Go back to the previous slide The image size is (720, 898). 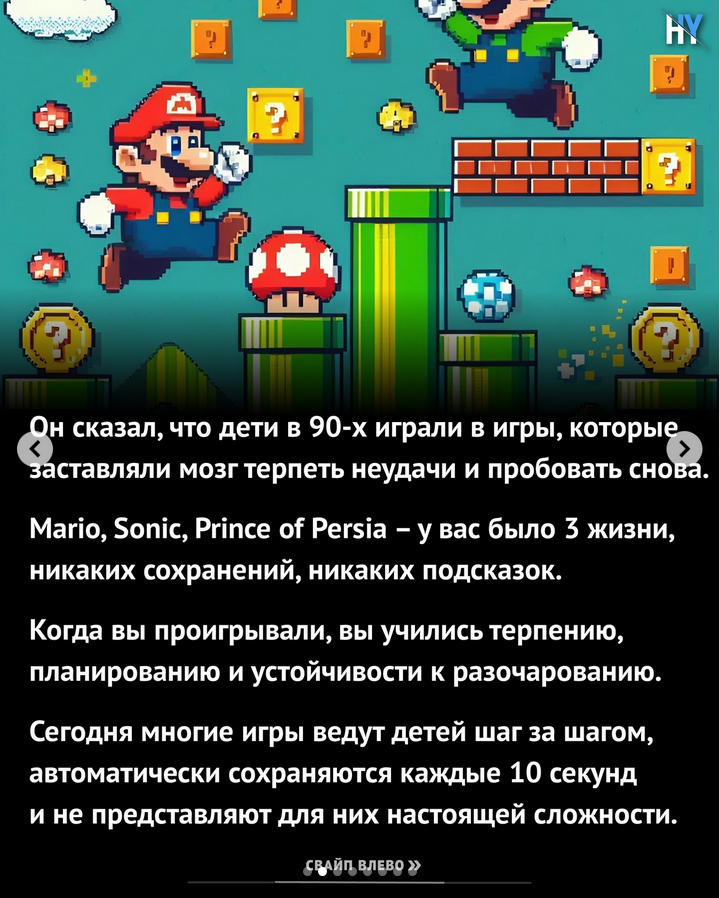point(35,449)
